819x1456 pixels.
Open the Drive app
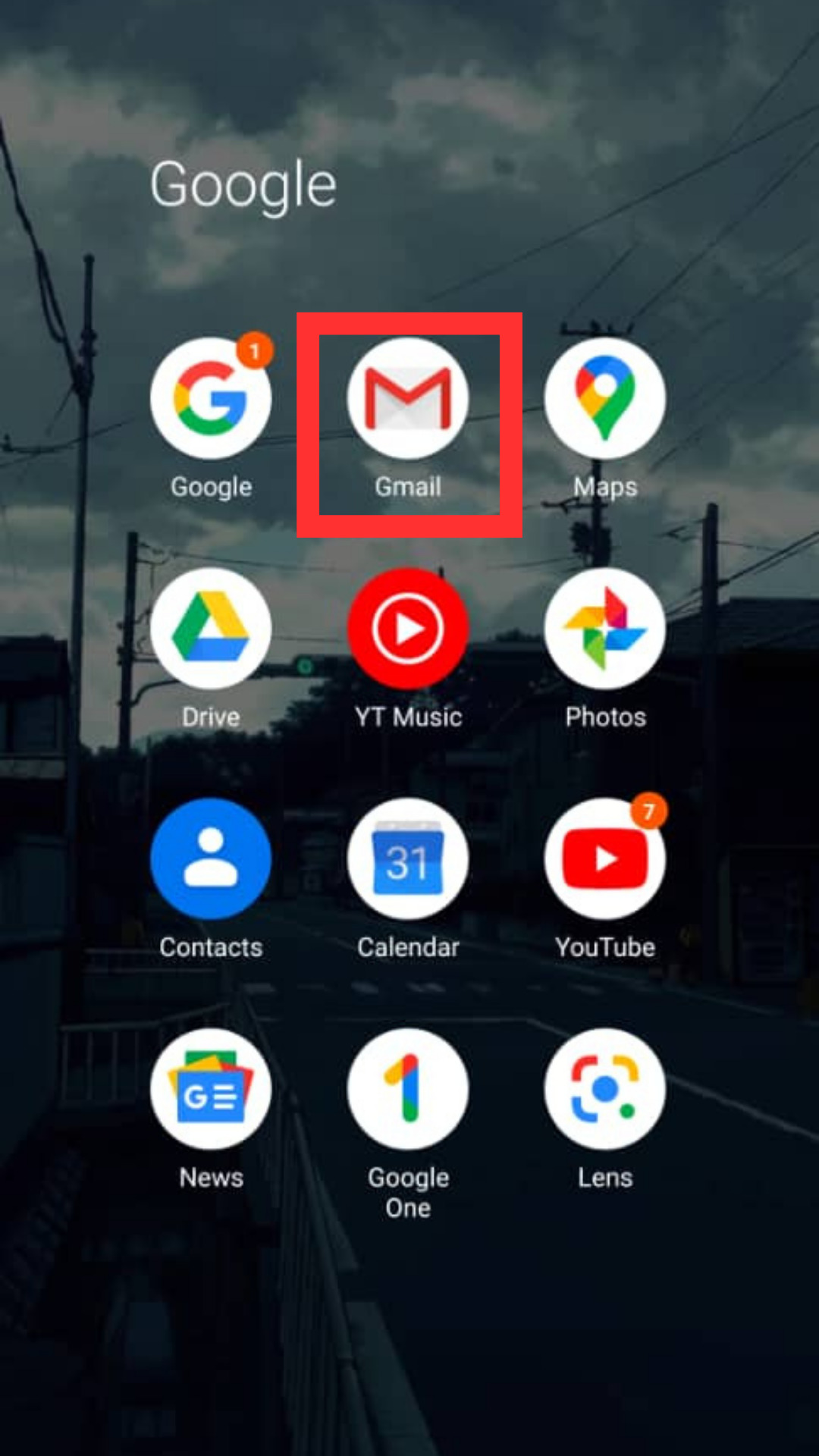[211, 629]
